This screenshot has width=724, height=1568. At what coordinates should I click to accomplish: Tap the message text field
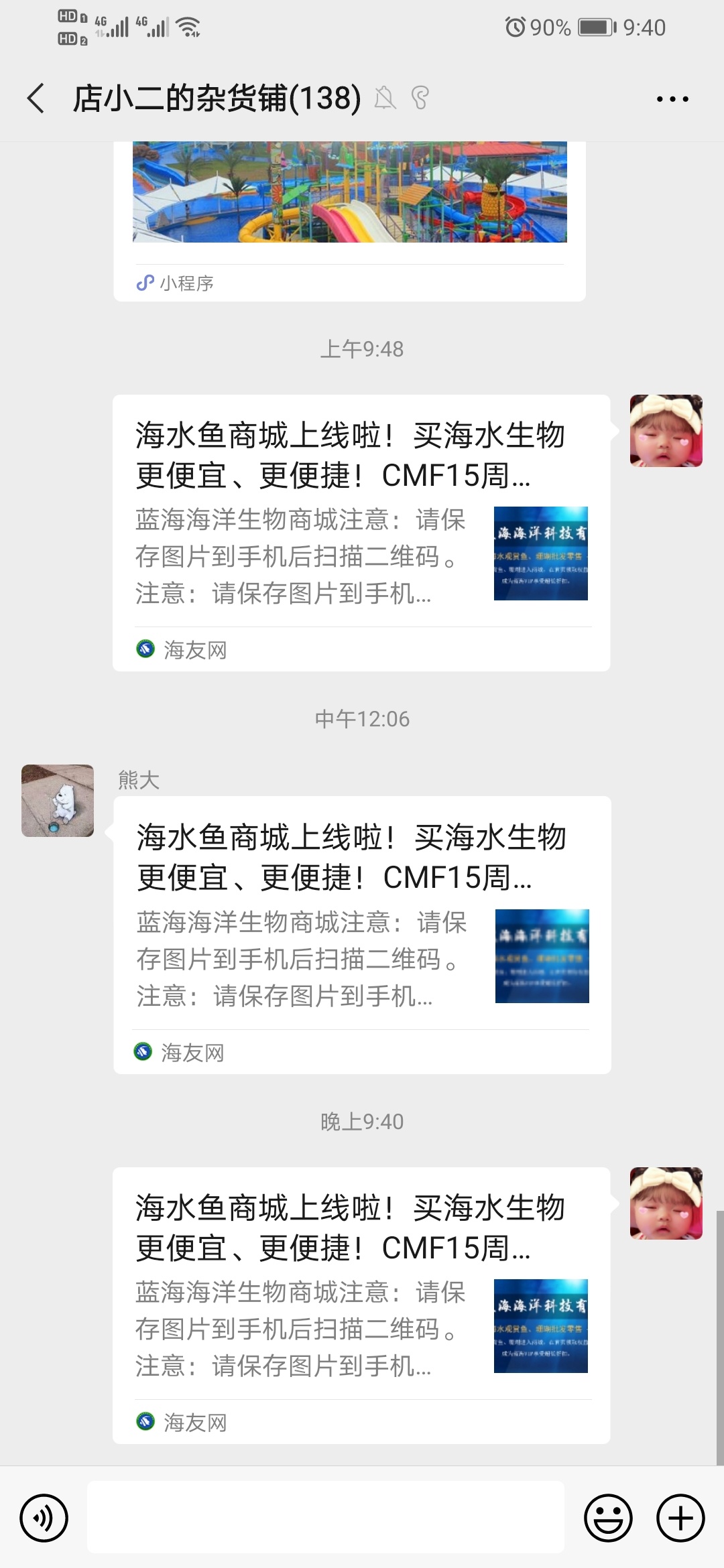(326, 1518)
